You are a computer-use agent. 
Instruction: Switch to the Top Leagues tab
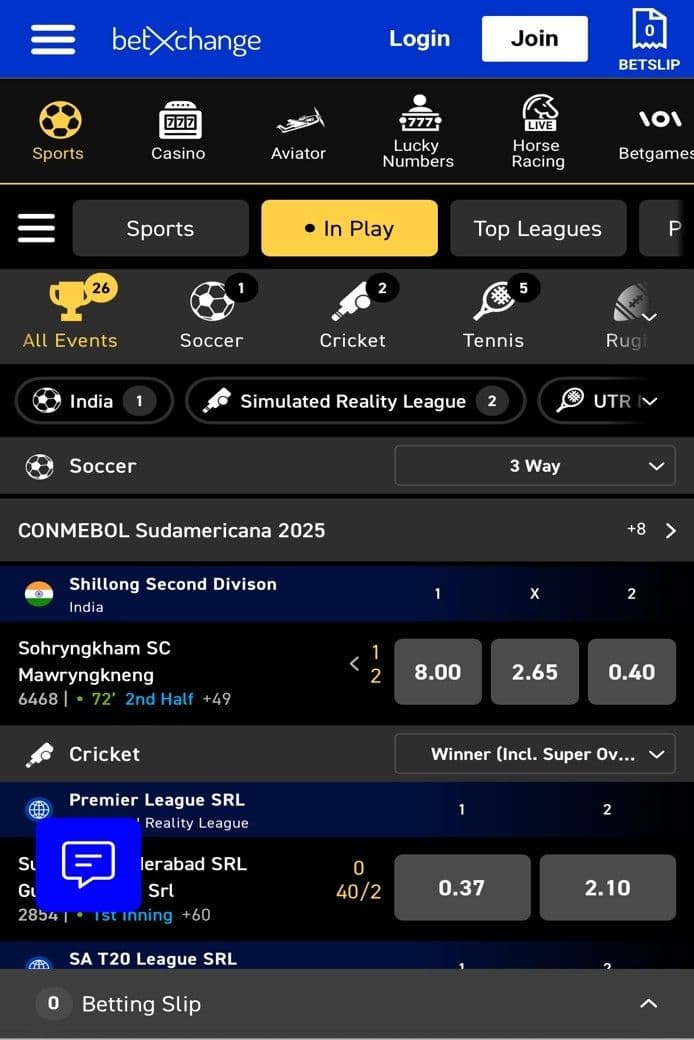(x=537, y=229)
